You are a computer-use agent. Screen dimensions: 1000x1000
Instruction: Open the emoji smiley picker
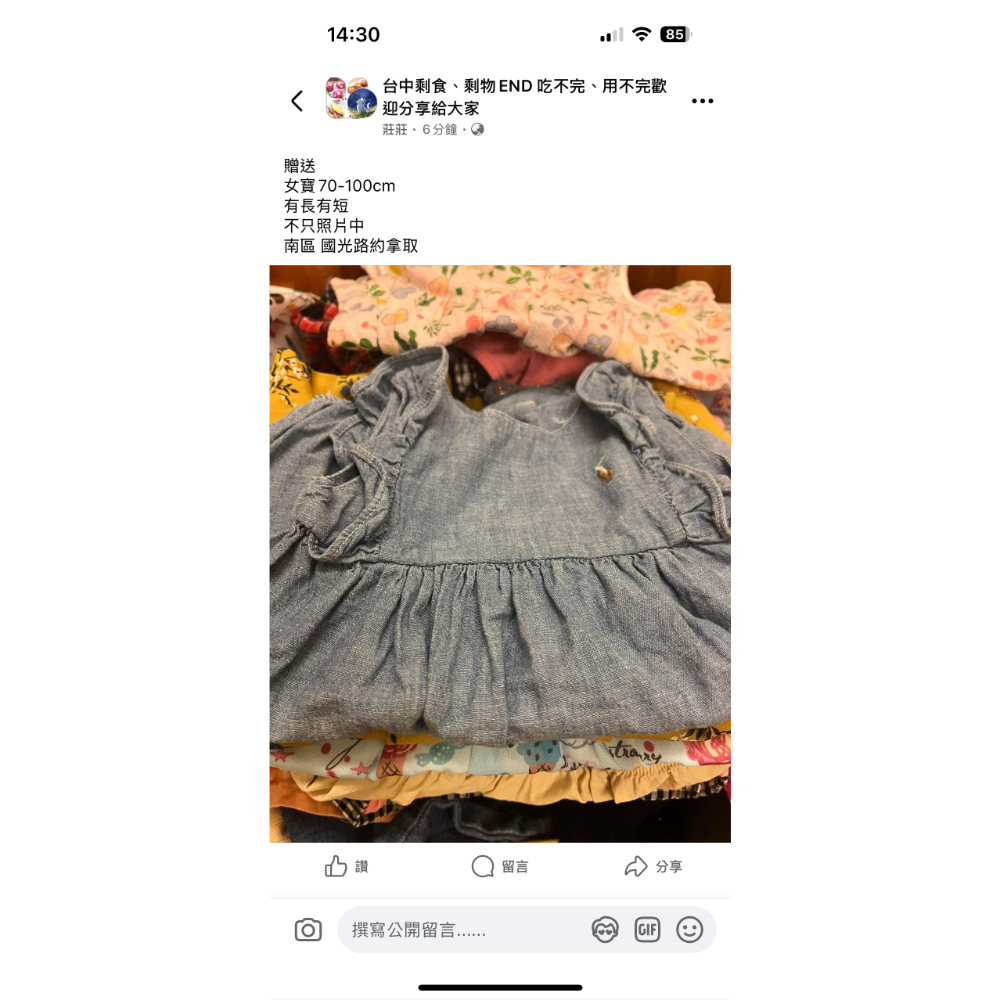[689, 930]
